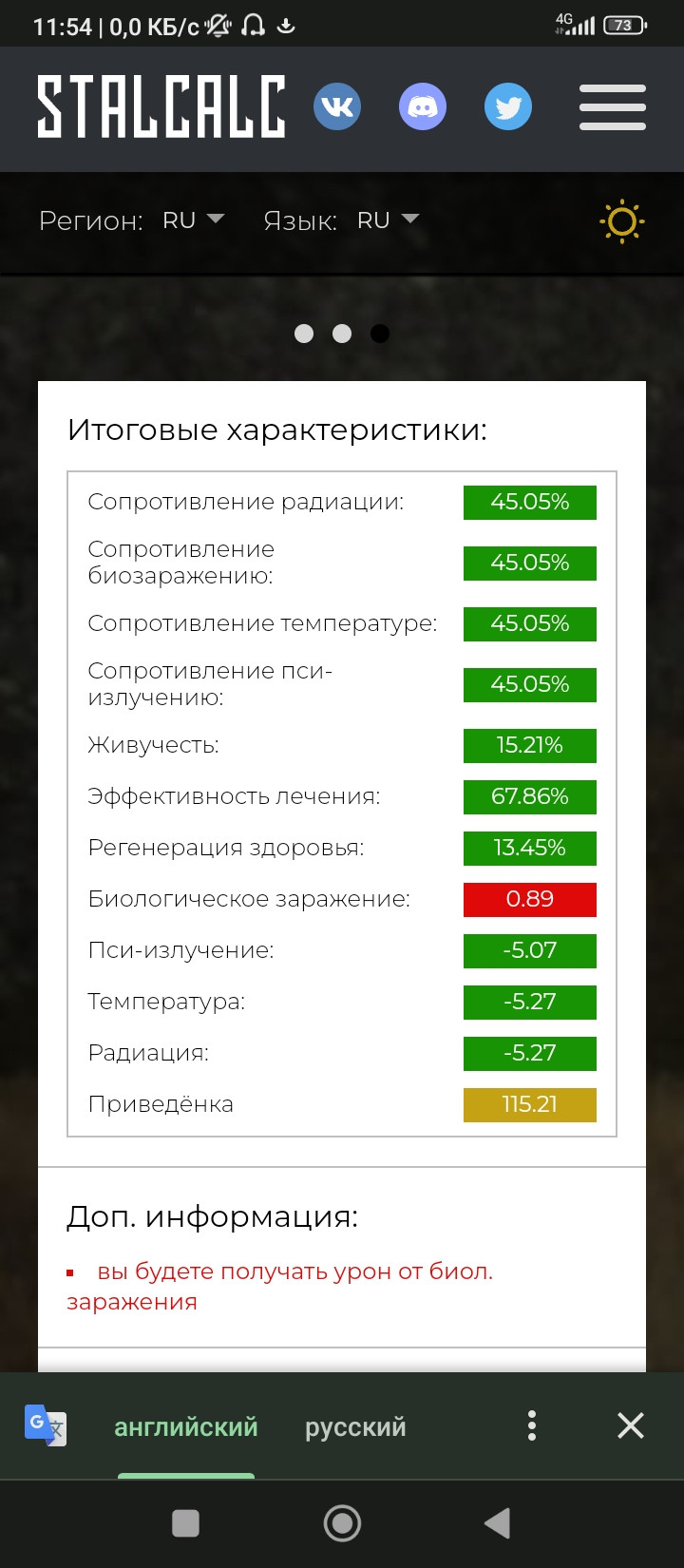The image size is (684, 1568).
Task: Toggle the light theme sun icon
Action: (x=622, y=221)
